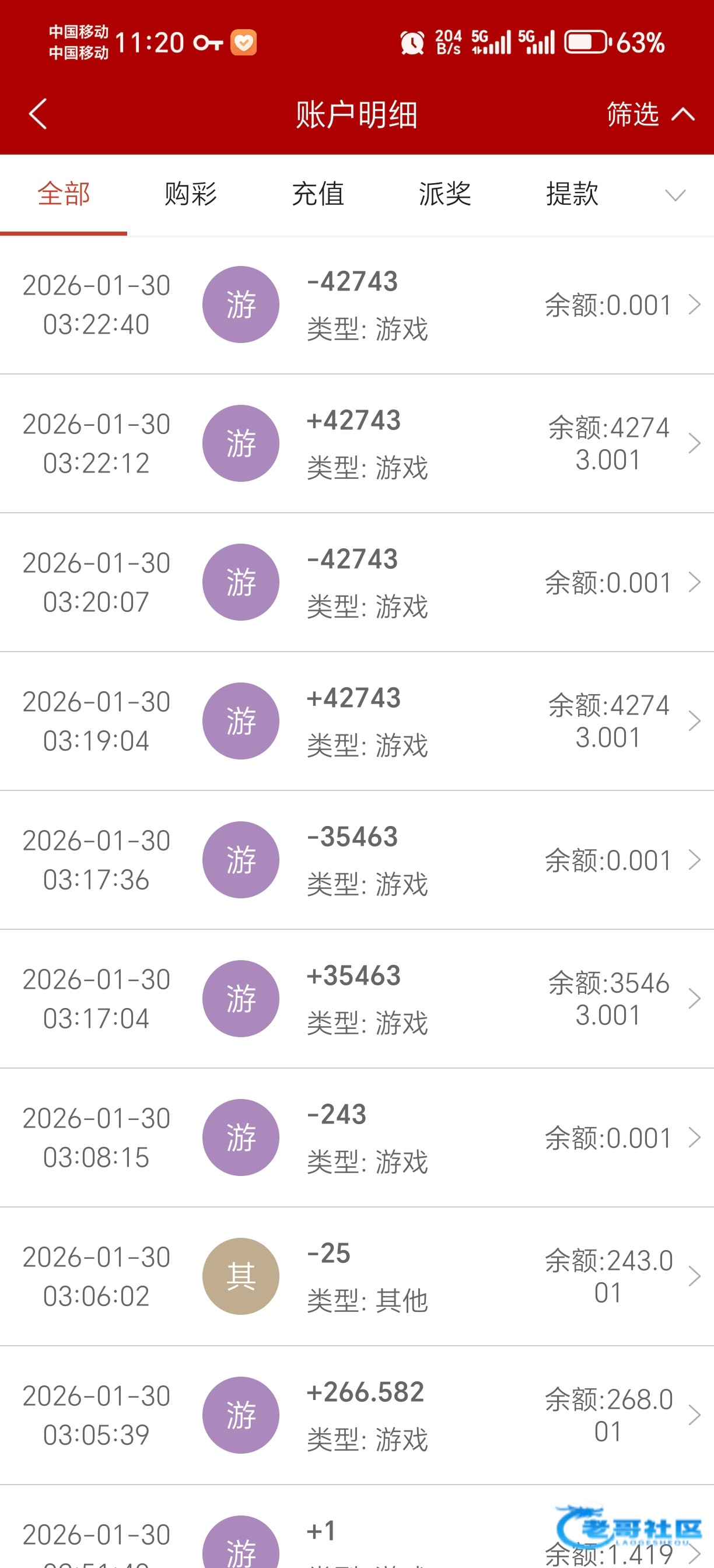Open the 03:22:40 transaction of -42743
The image size is (714, 1568).
click(356, 305)
